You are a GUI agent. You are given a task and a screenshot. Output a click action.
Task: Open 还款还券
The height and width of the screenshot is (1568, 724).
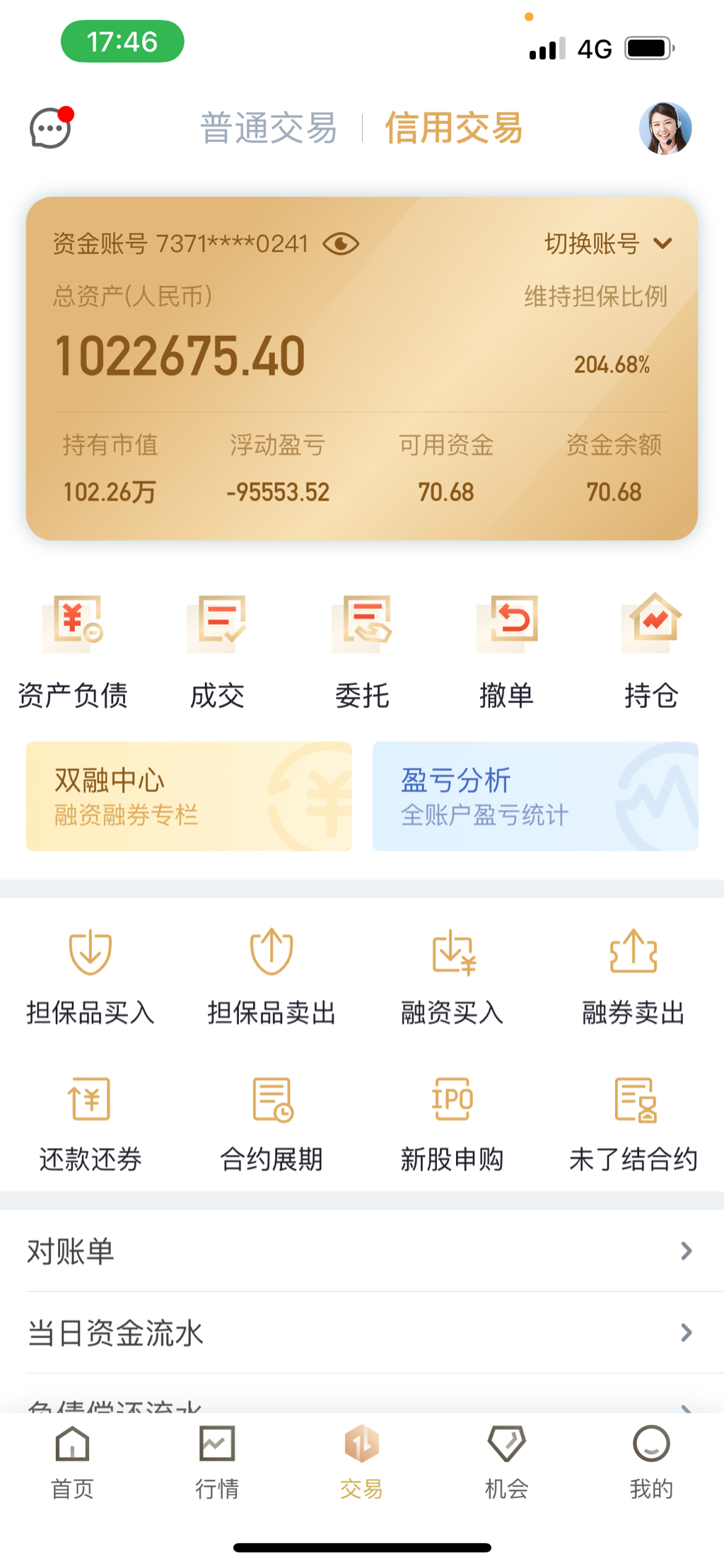click(x=90, y=1123)
